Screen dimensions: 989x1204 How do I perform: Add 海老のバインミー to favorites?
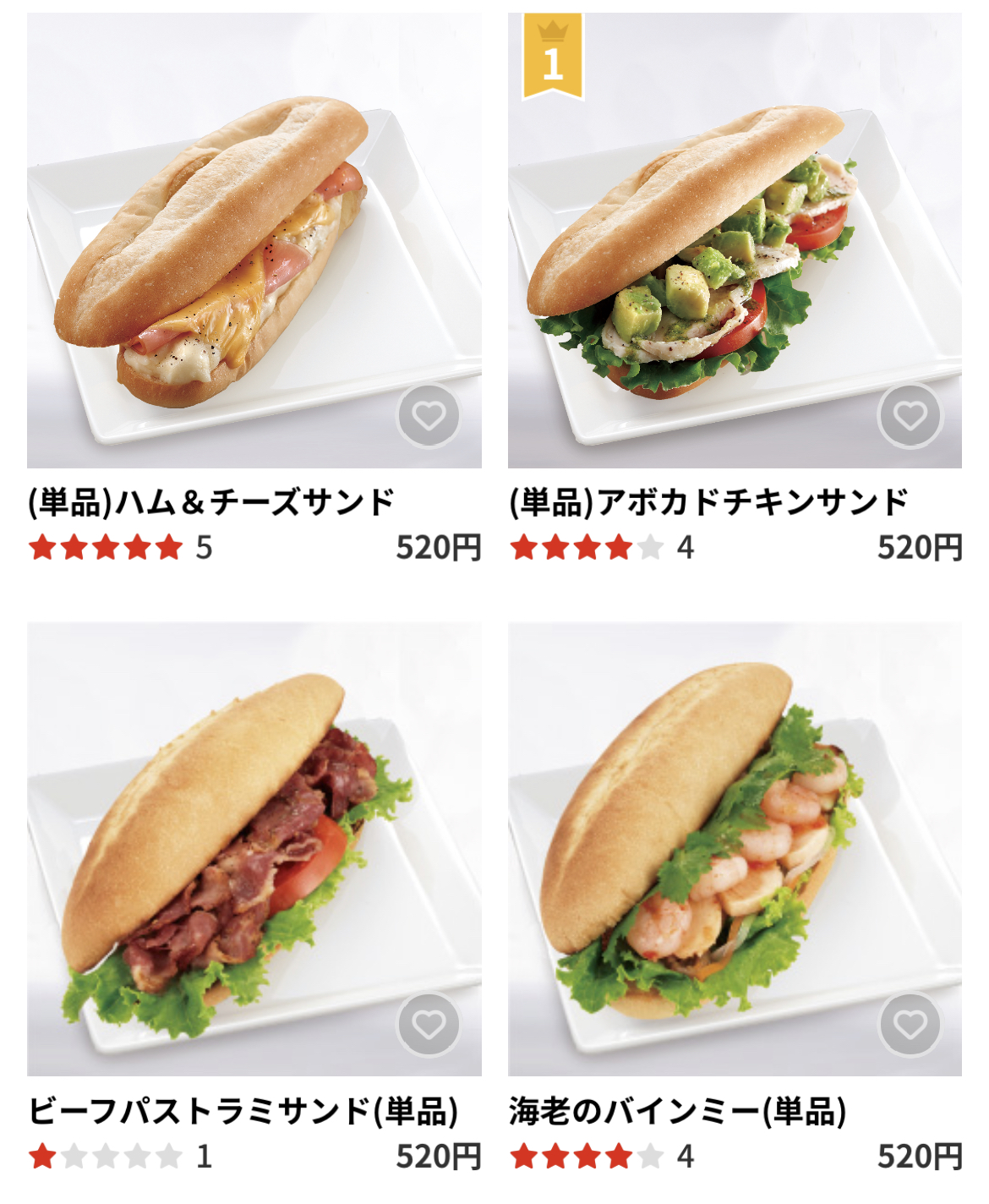point(910,1024)
